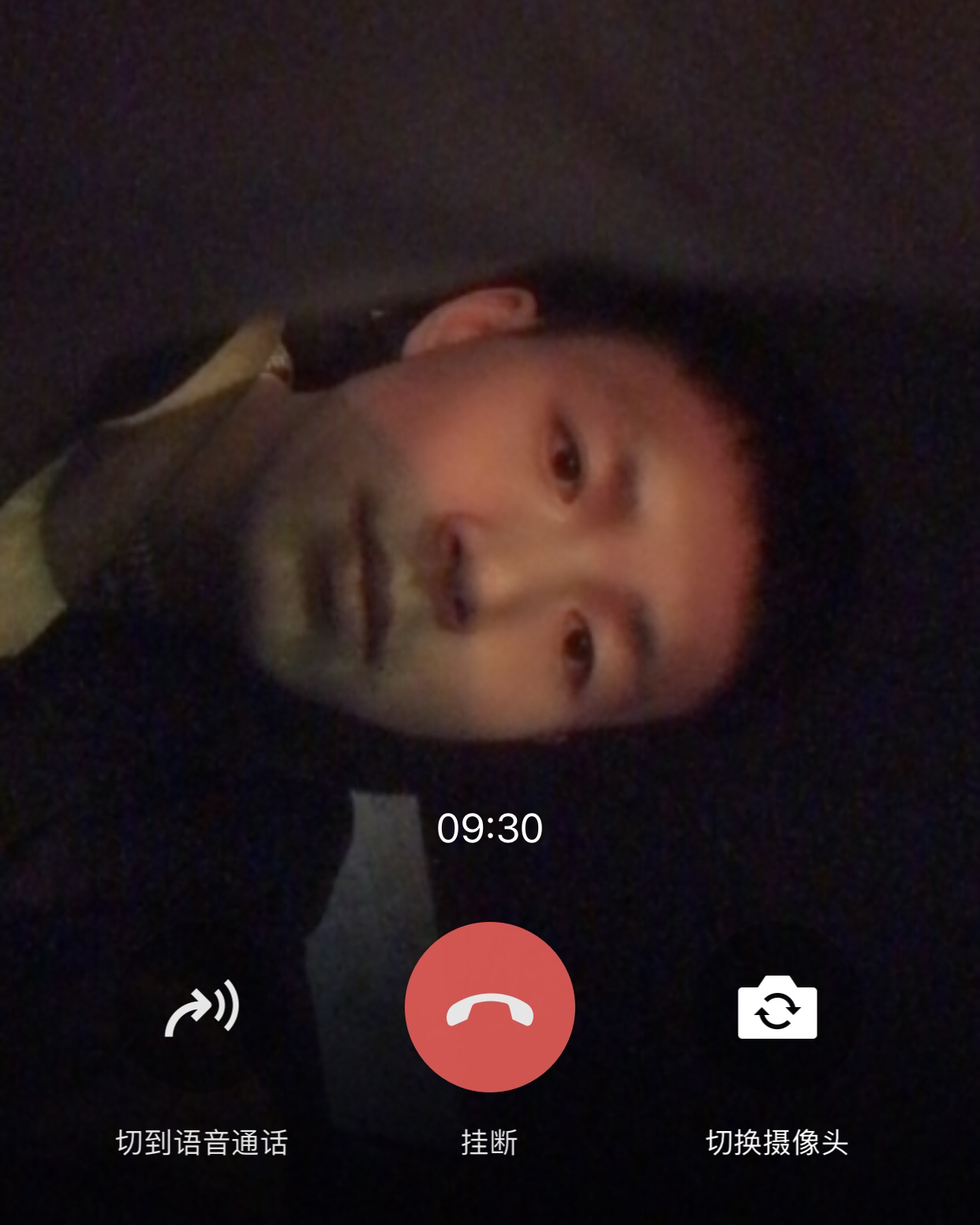This screenshot has height=1225, width=980.
Task: Switch camera with 切换摄像头
Action: [777, 1008]
